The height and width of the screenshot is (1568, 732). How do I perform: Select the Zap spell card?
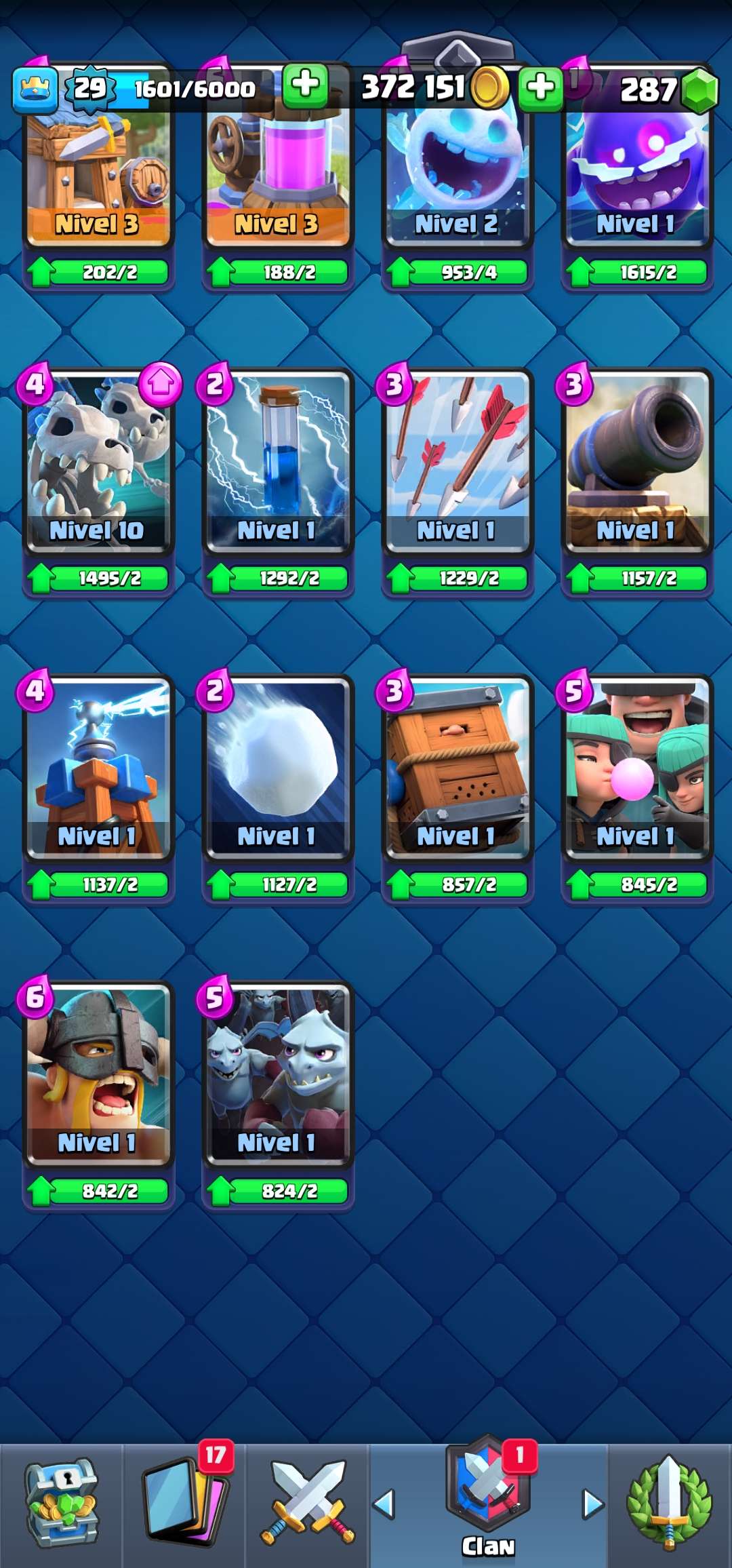click(278, 461)
